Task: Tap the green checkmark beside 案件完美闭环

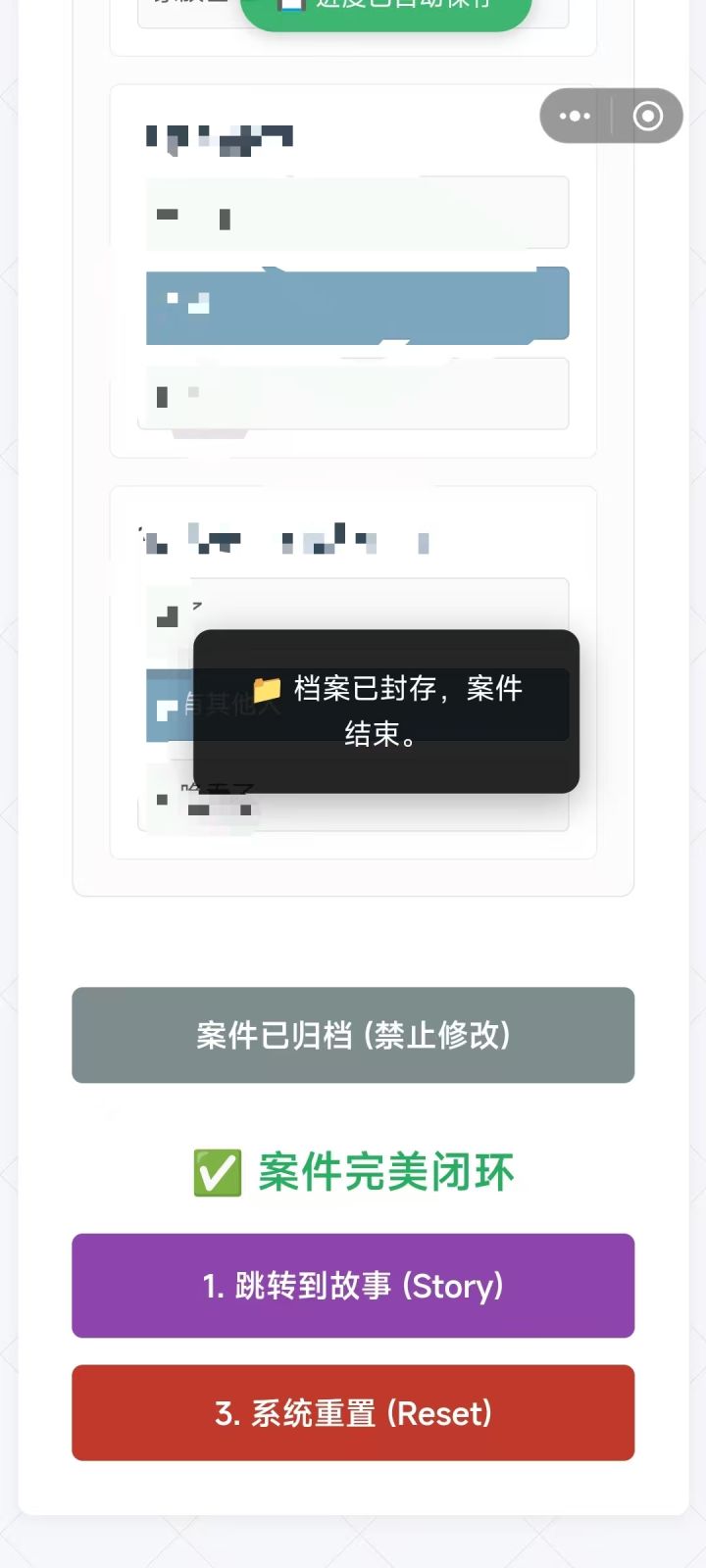Action: [x=218, y=1170]
